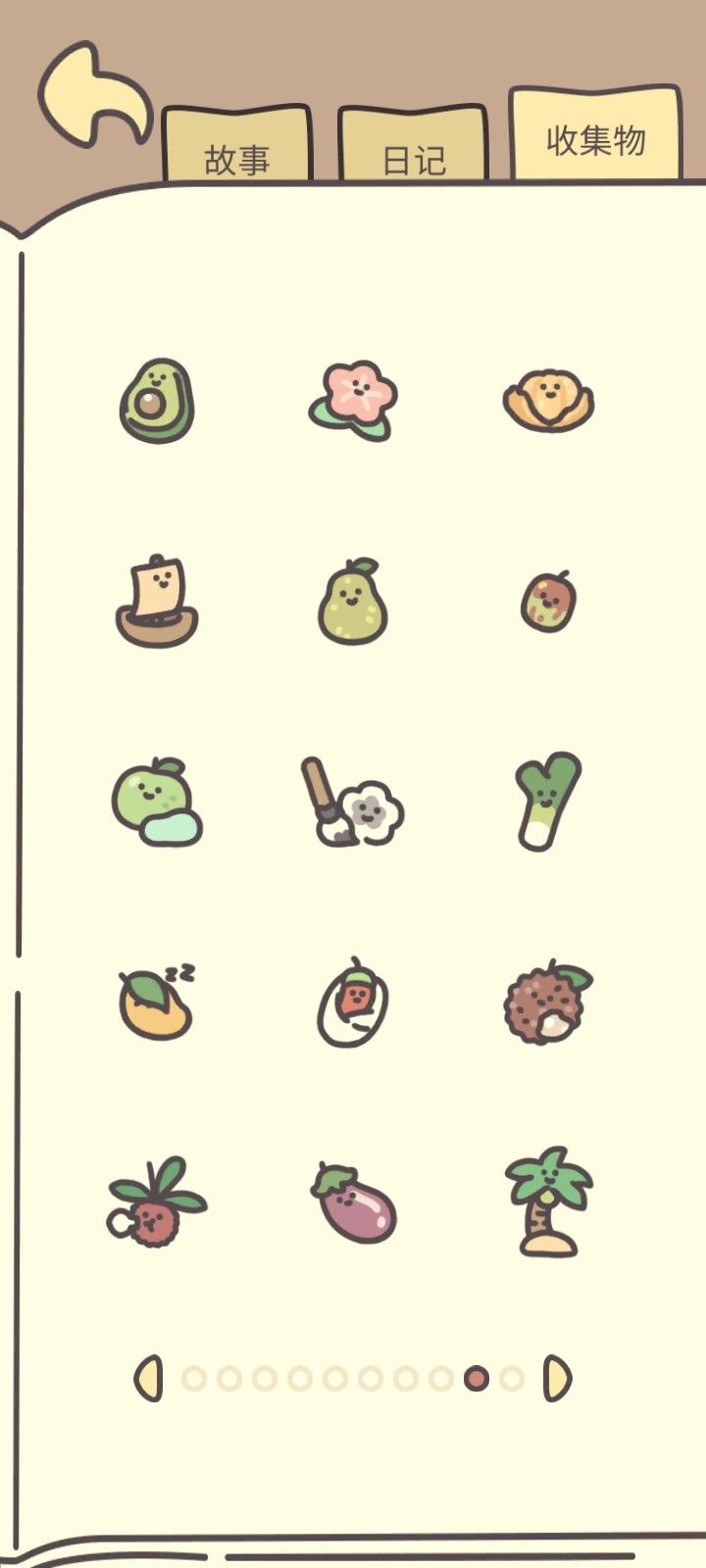This screenshot has height=1568, width=706.
Task: Switch to the 日记 tab
Action: tap(413, 145)
